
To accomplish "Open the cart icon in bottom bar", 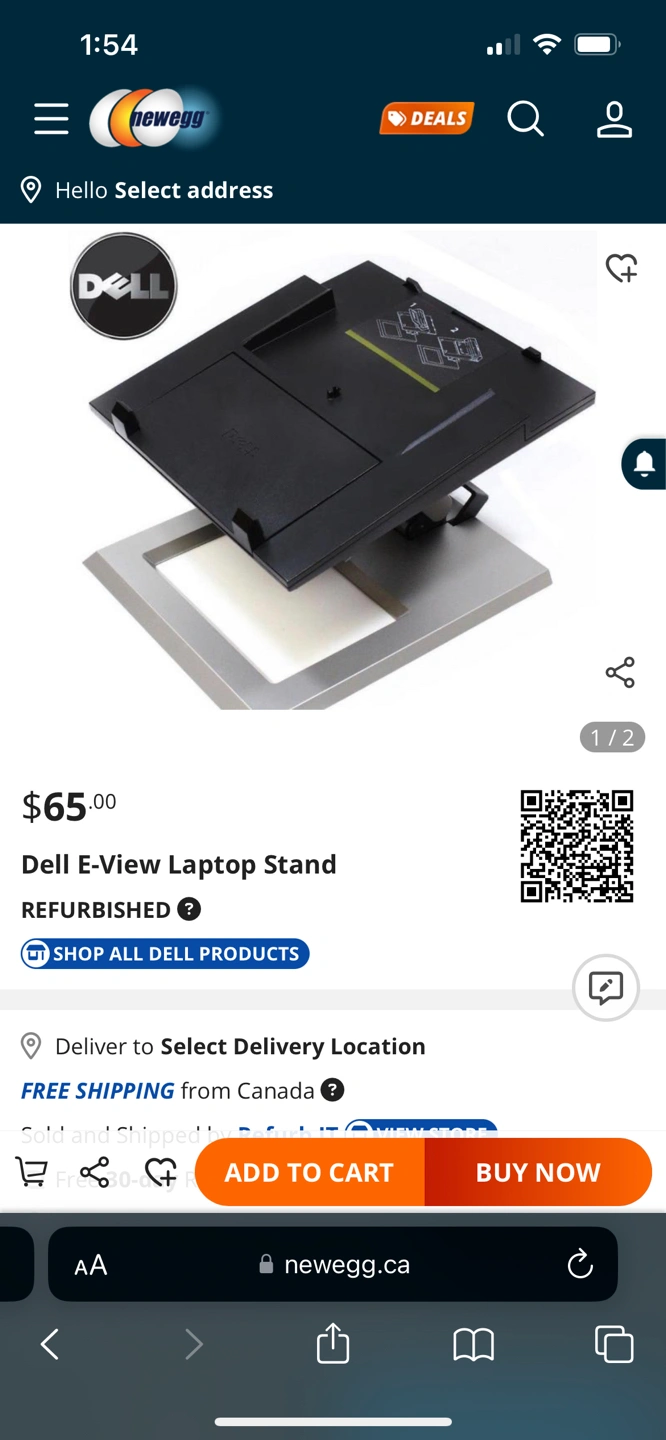I will (x=32, y=1172).
